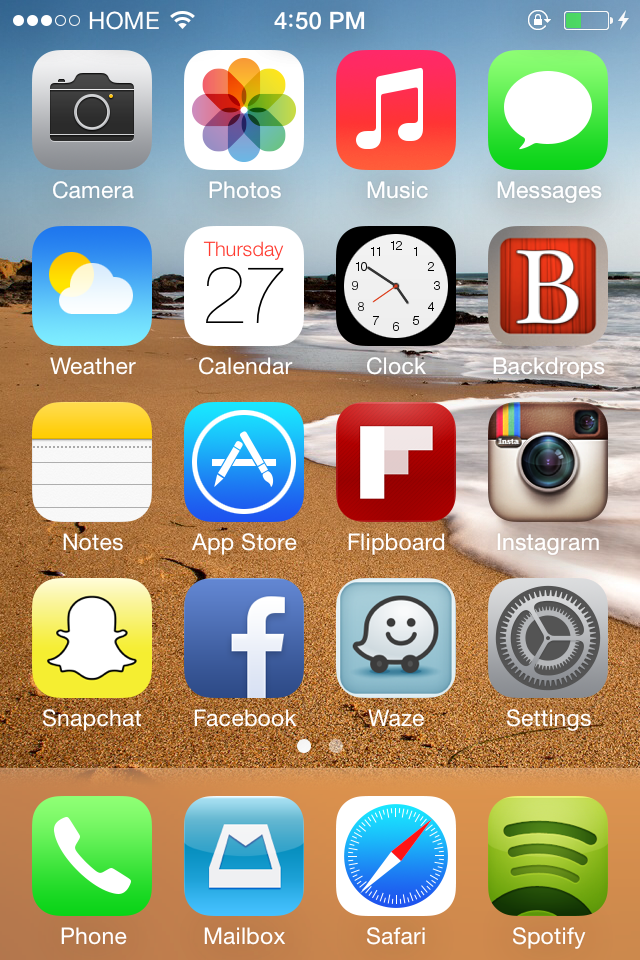Open Snapchat
Image resolution: width=640 pixels, height=960 pixels.
[92, 638]
